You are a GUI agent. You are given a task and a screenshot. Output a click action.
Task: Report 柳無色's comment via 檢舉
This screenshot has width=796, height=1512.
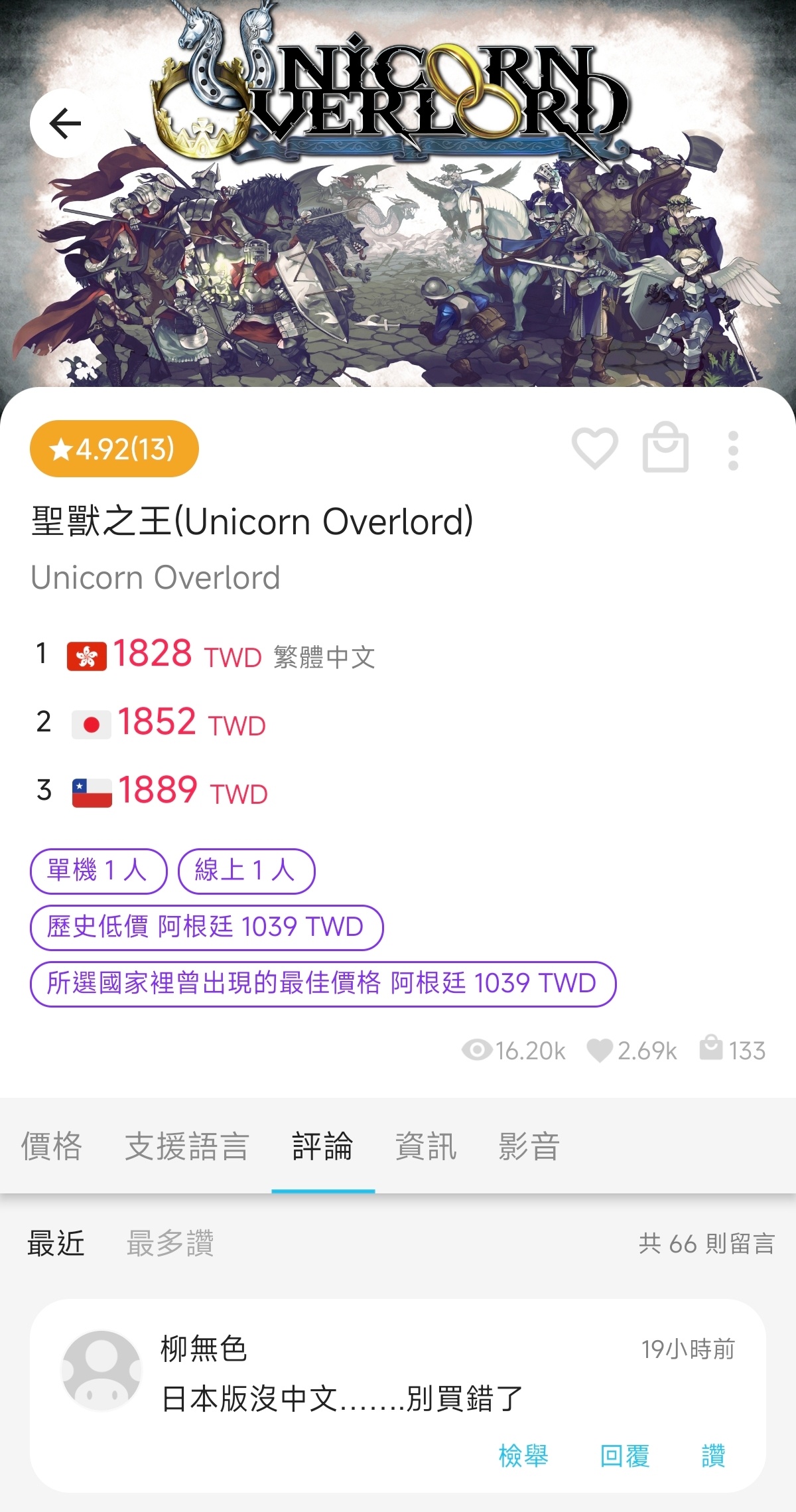[523, 1456]
